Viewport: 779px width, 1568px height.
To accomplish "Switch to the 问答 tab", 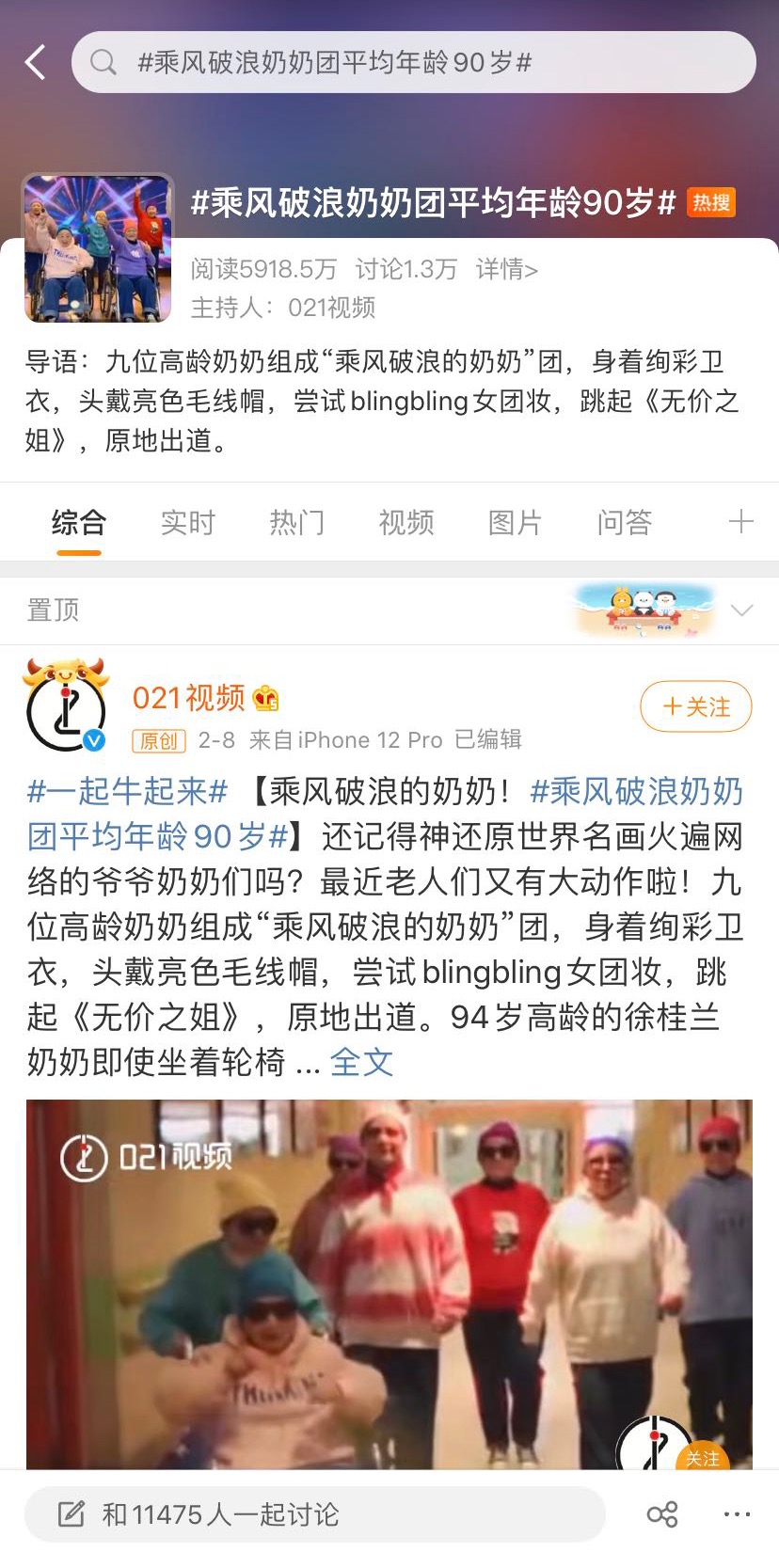I will pyautogui.click(x=624, y=522).
